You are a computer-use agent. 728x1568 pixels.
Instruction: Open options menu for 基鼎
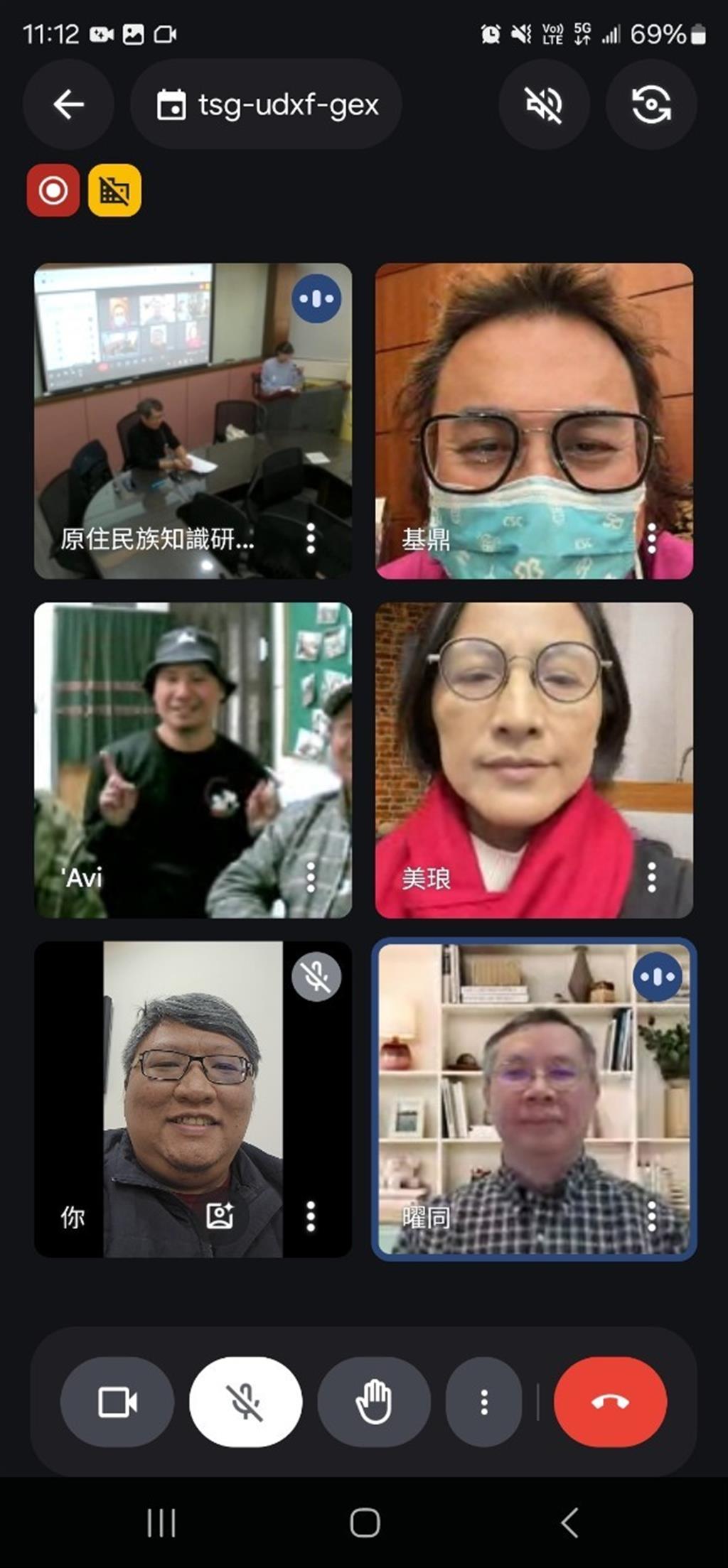(652, 539)
